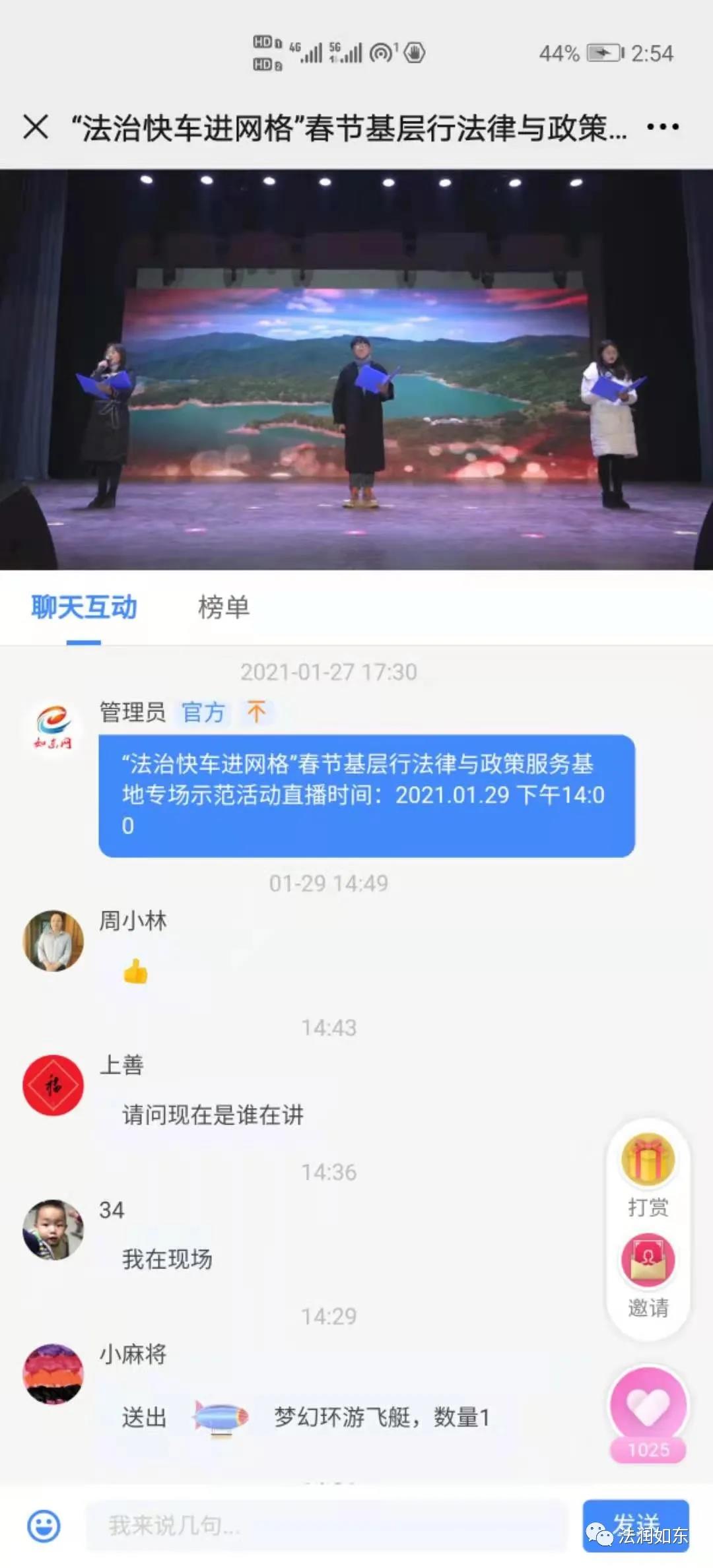
Task: View 上善's avatar profile
Action: tap(53, 1085)
